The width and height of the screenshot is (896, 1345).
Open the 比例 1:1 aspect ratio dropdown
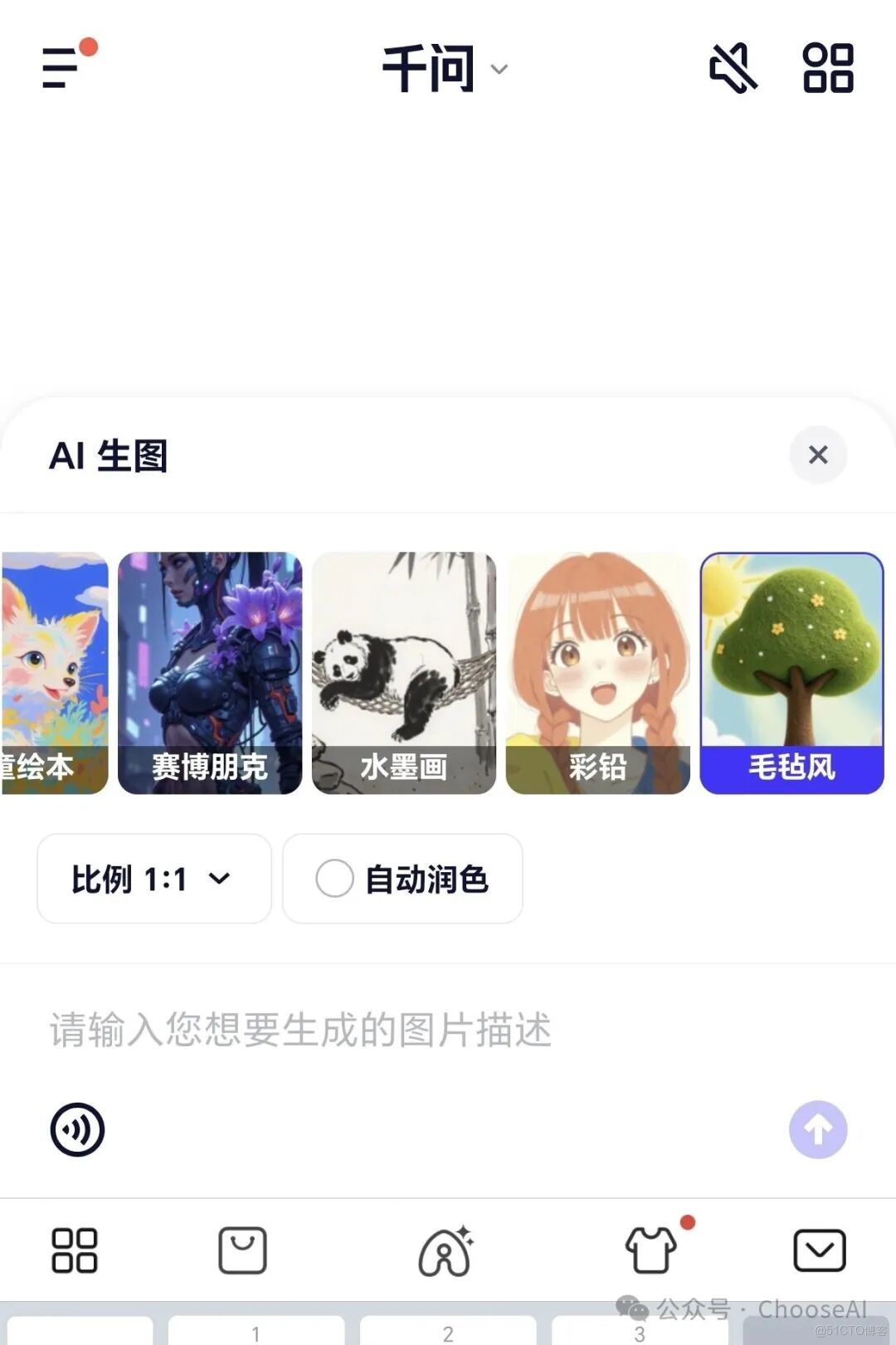pyautogui.click(x=153, y=879)
